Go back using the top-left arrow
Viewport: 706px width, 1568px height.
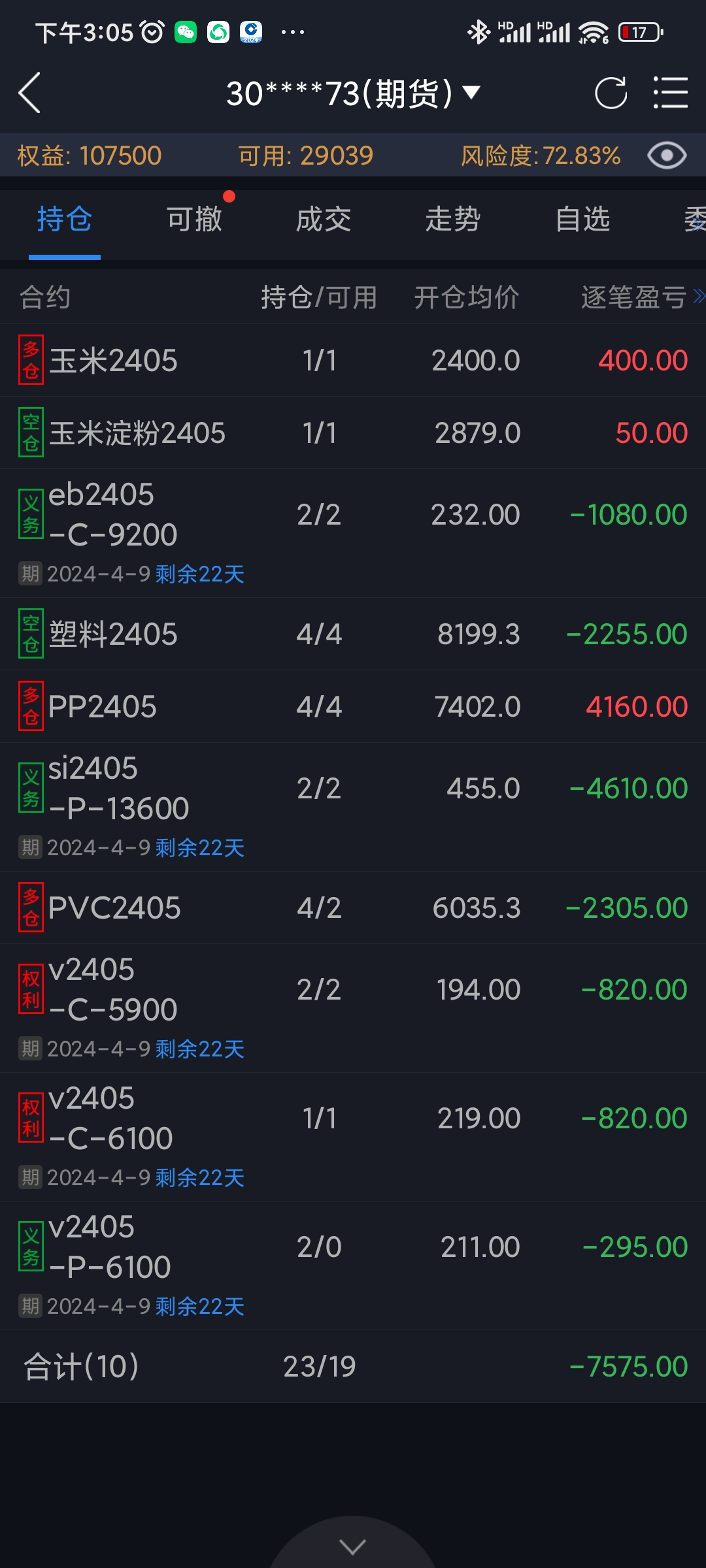coord(30,93)
